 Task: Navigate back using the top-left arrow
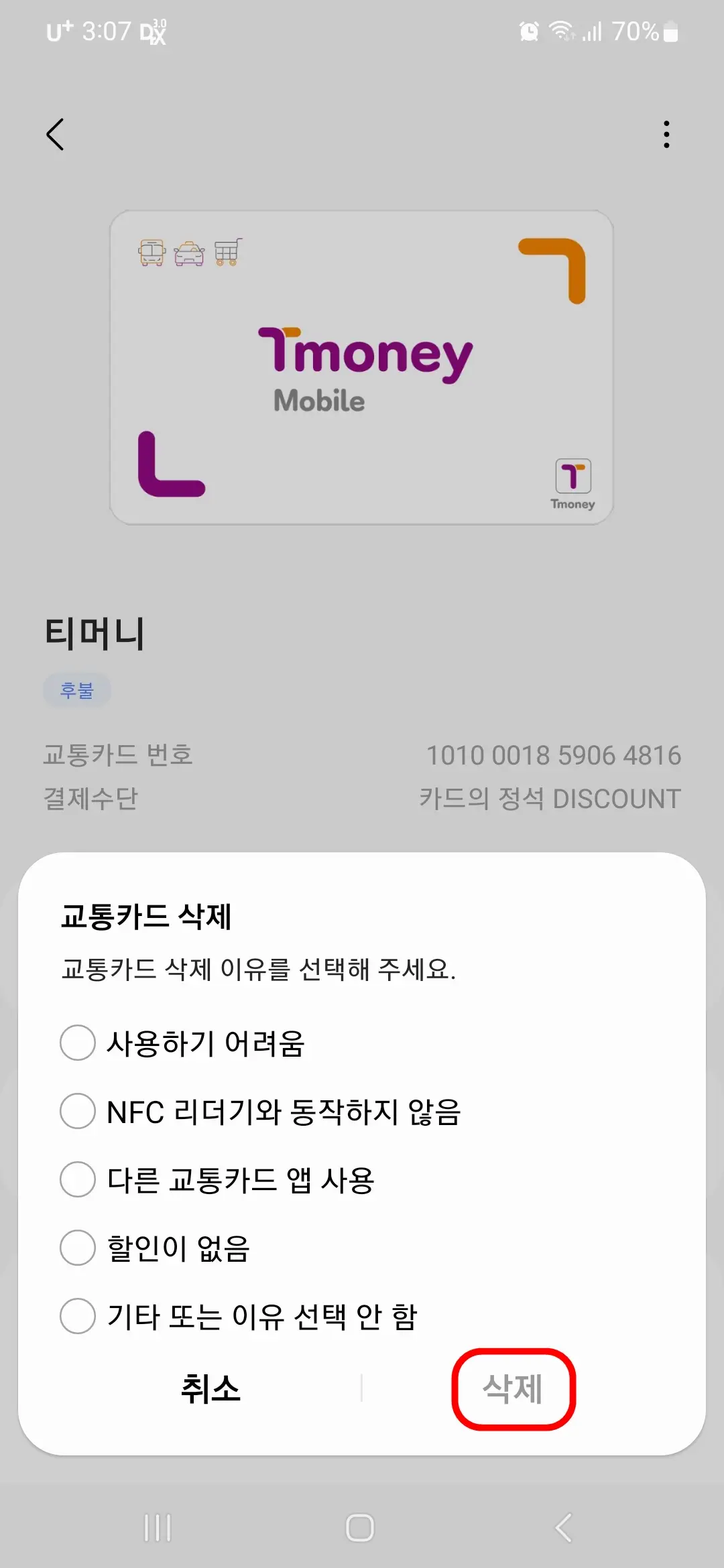coord(56,134)
